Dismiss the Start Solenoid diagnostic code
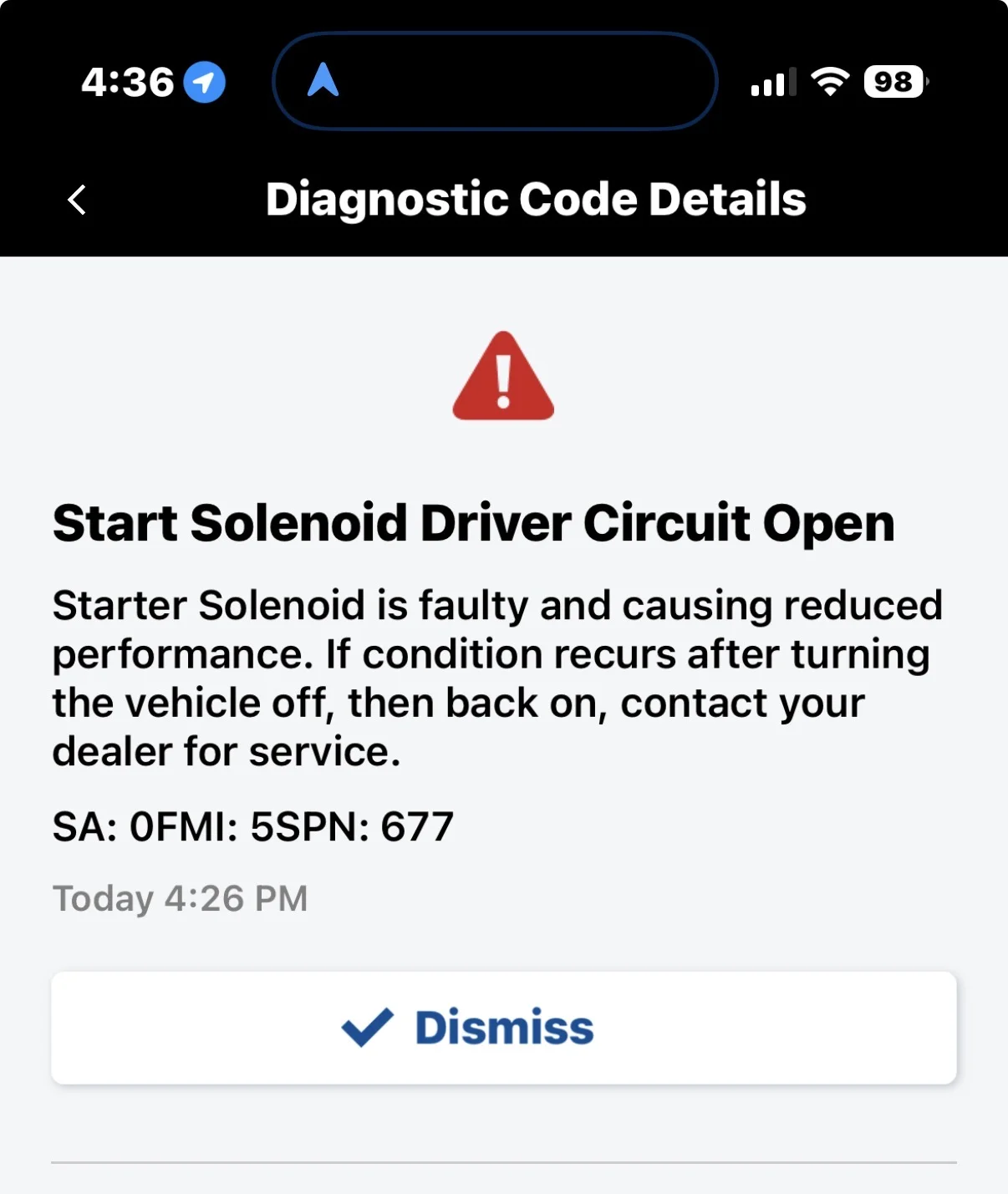This screenshot has width=1008, height=1194. (503, 1027)
